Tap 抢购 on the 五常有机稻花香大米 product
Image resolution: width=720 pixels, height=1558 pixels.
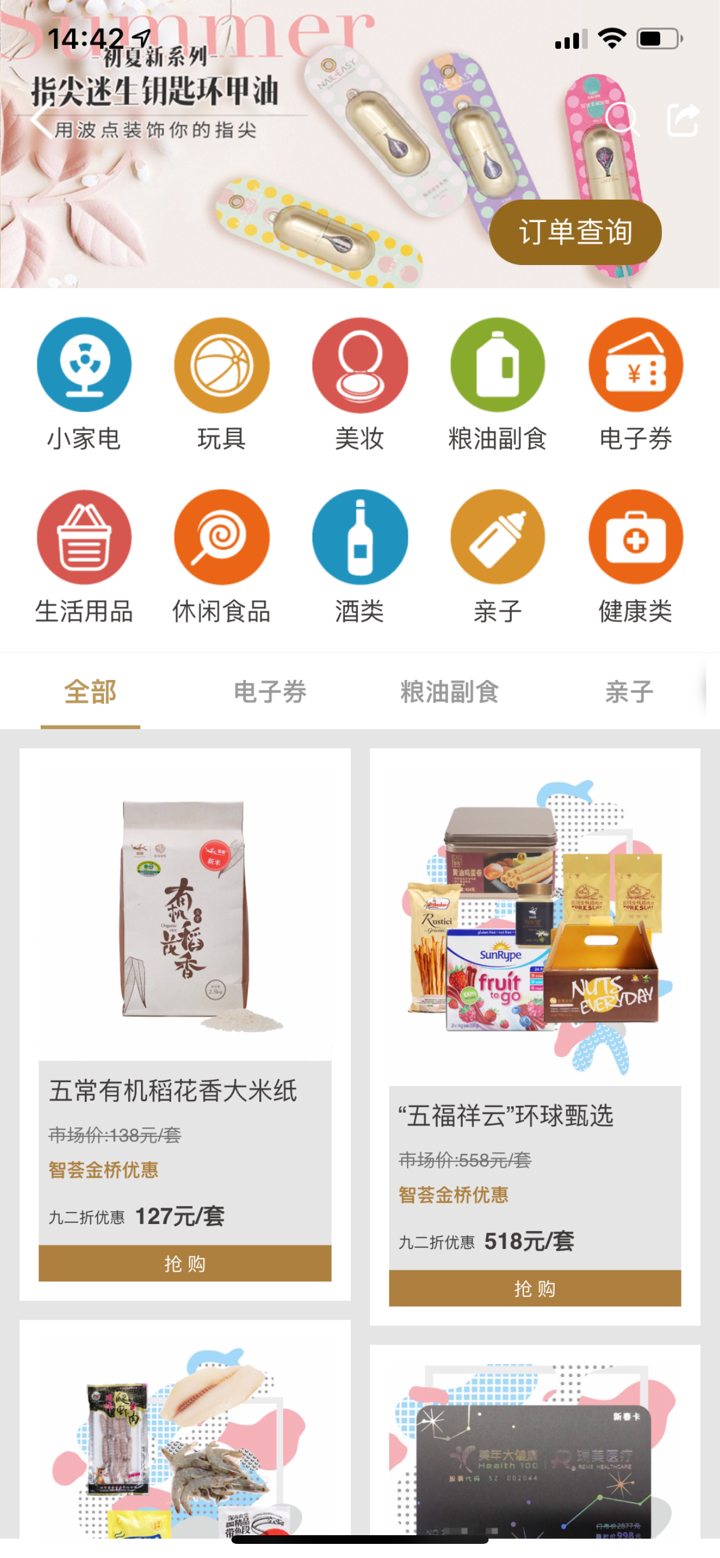pyautogui.click(x=184, y=1263)
